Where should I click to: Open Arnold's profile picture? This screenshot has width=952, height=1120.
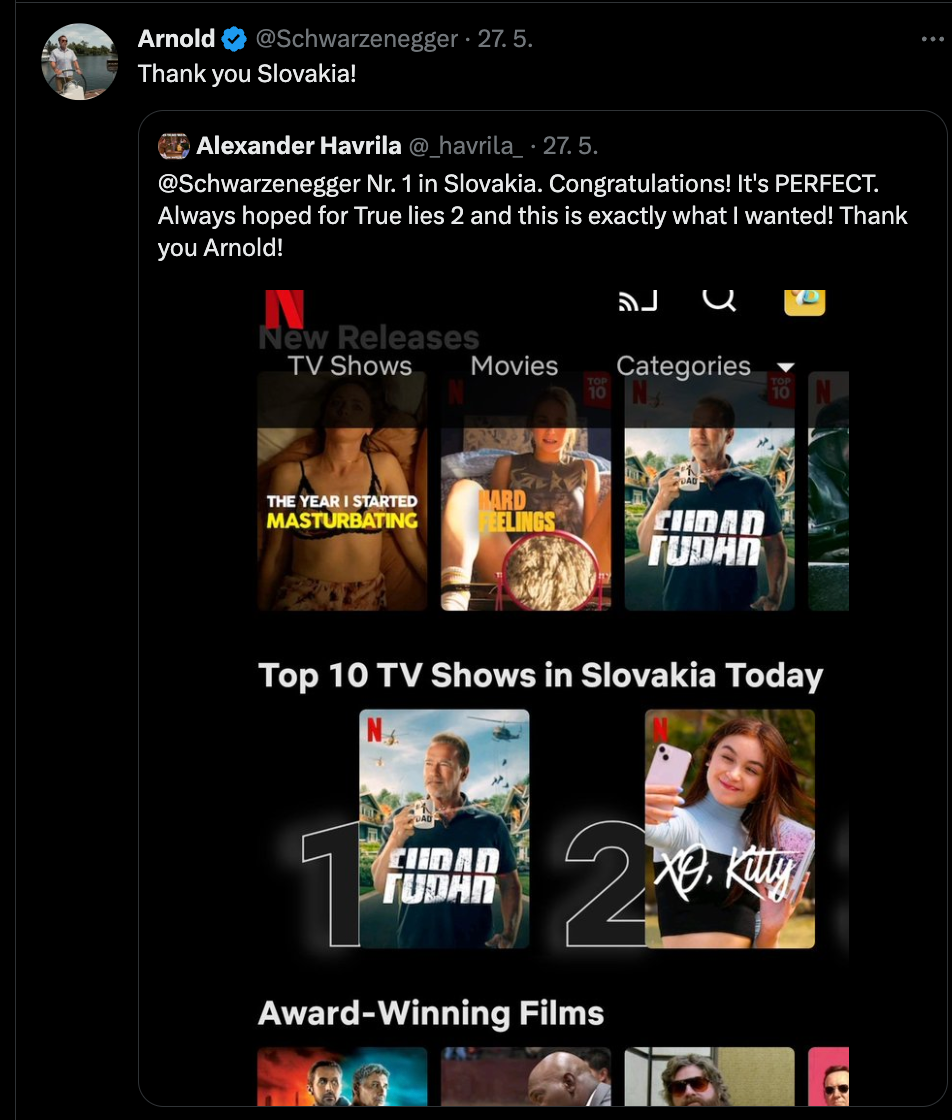pos(79,61)
